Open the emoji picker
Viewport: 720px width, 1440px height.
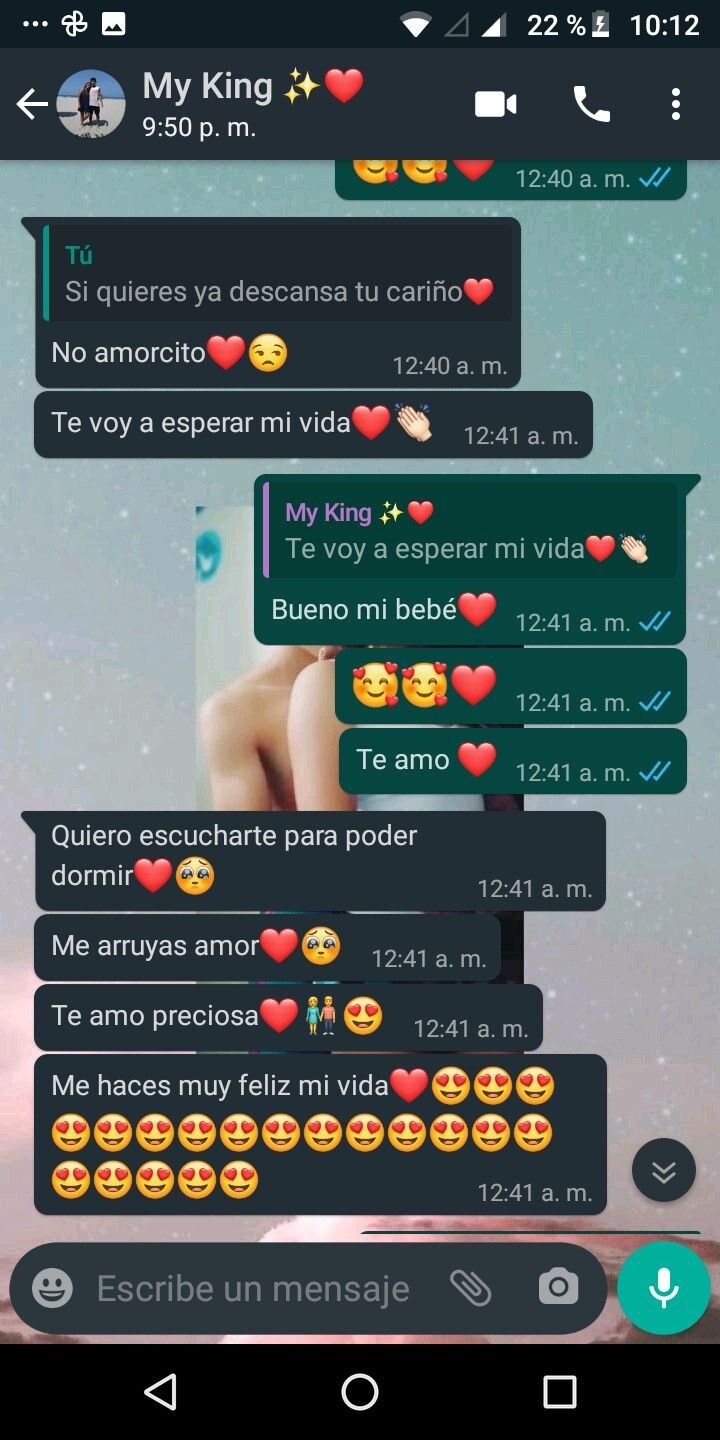coord(52,1288)
